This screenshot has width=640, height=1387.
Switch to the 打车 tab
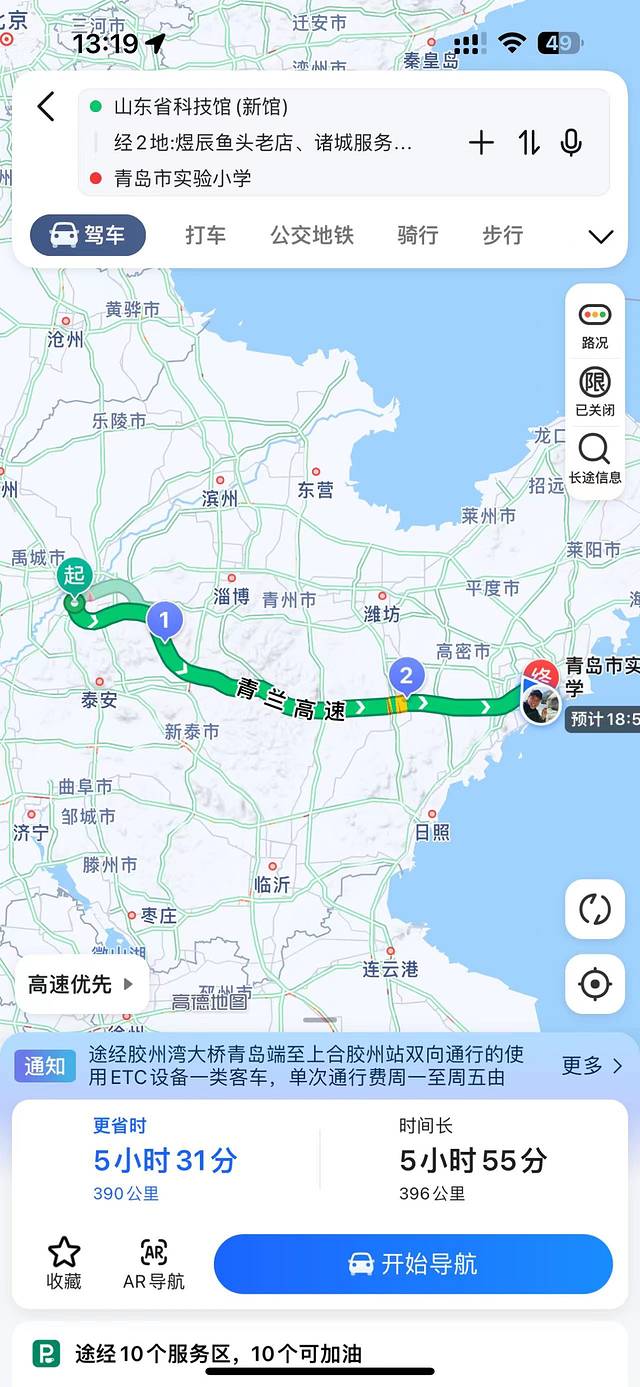tap(205, 235)
